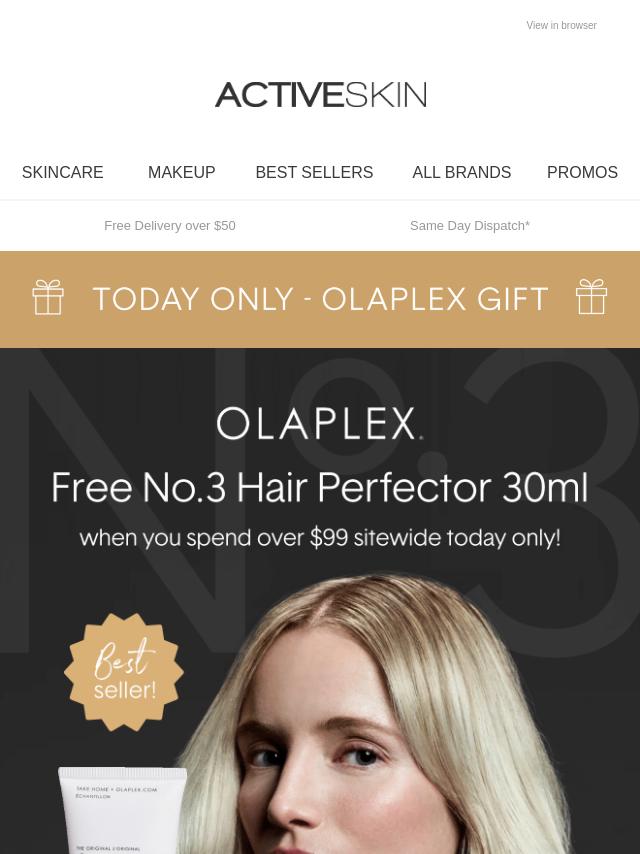The image size is (640, 854).
Task: View the Promos section
Action: (x=582, y=173)
